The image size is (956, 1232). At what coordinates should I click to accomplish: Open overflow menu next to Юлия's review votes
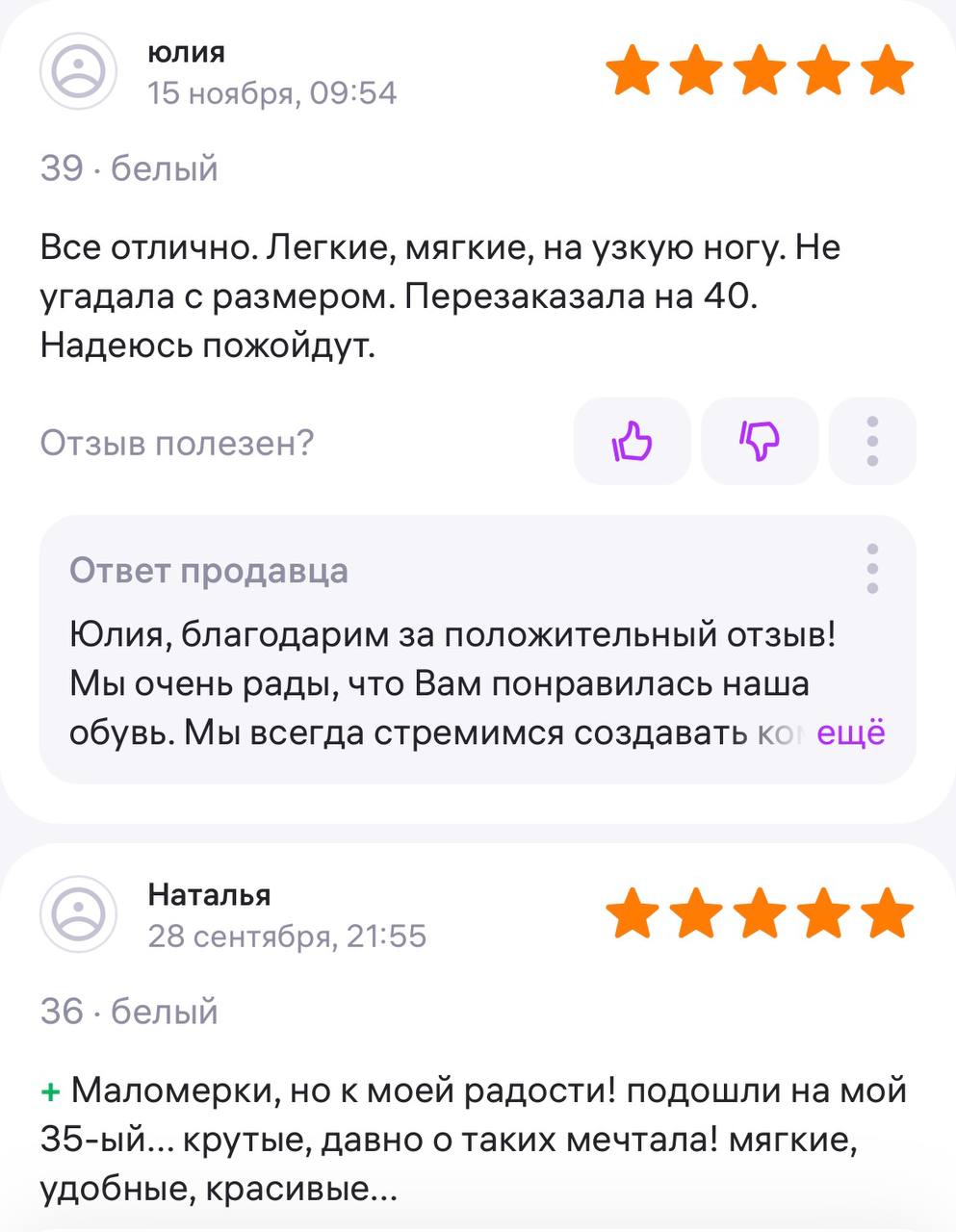pos(872,442)
